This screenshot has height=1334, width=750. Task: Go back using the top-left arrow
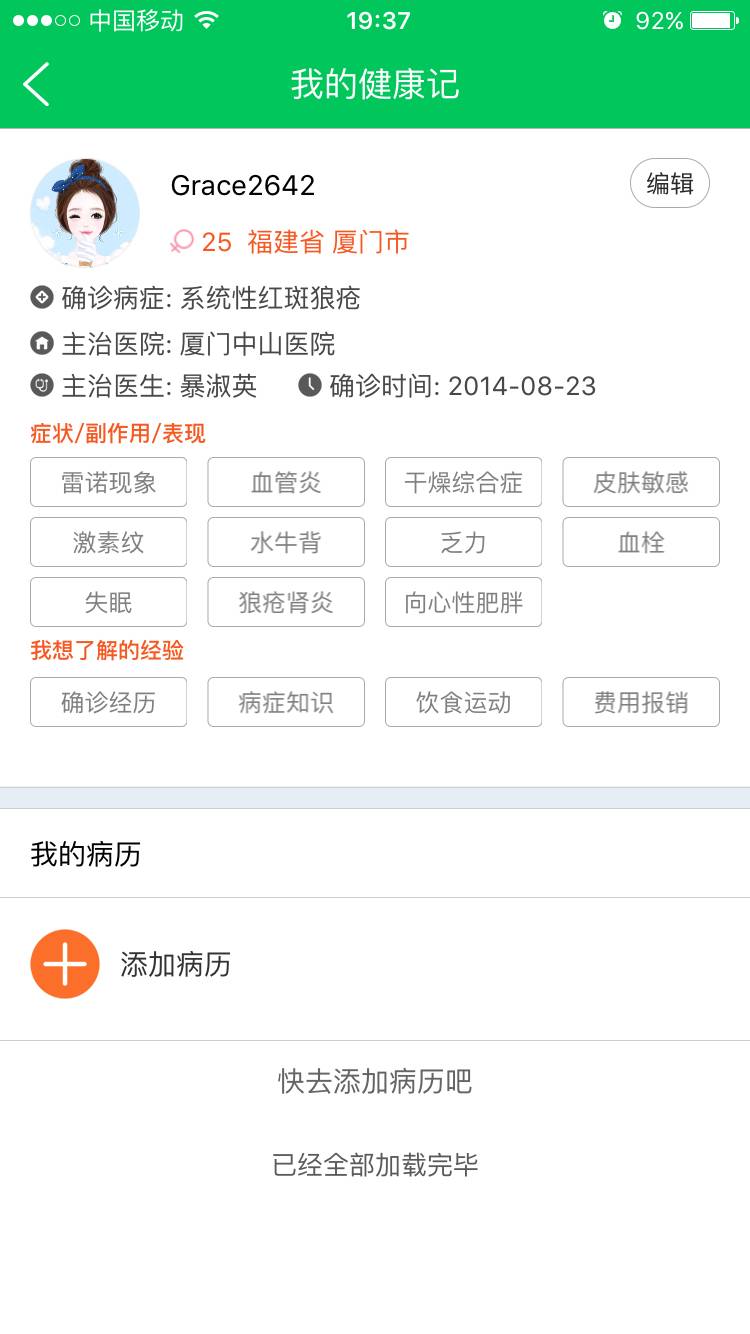(37, 84)
